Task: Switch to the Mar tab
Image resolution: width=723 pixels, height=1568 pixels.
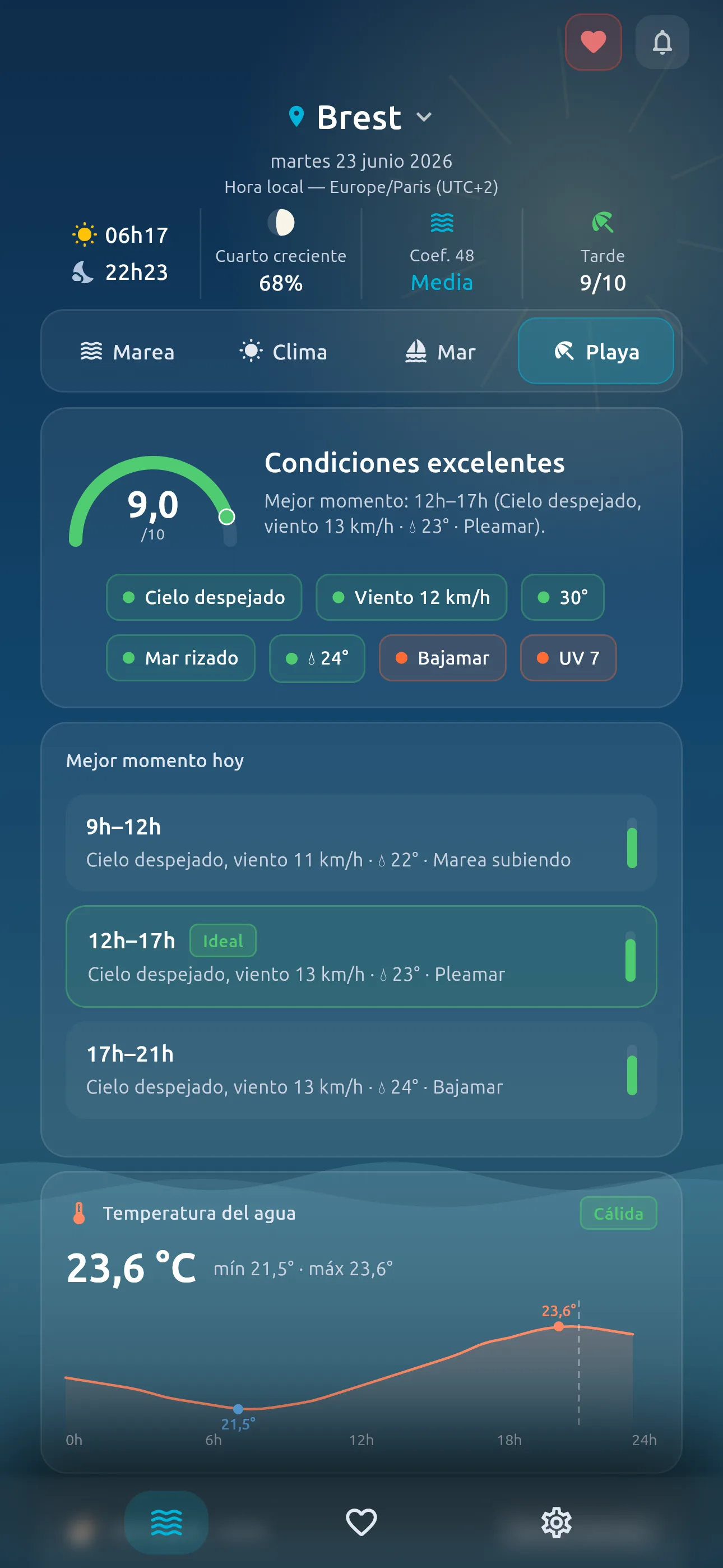Action: pos(440,351)
